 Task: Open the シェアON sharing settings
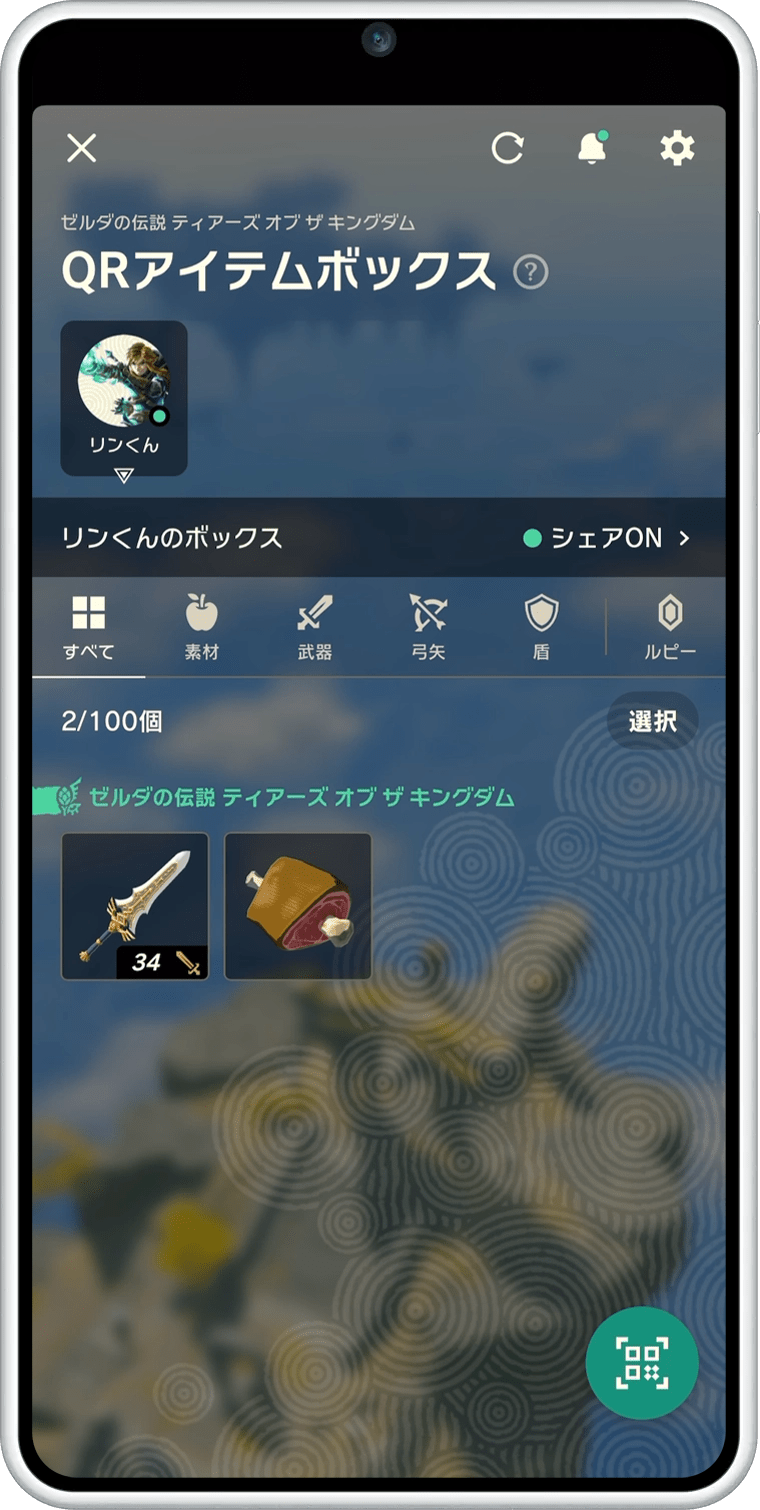(607, 538)
